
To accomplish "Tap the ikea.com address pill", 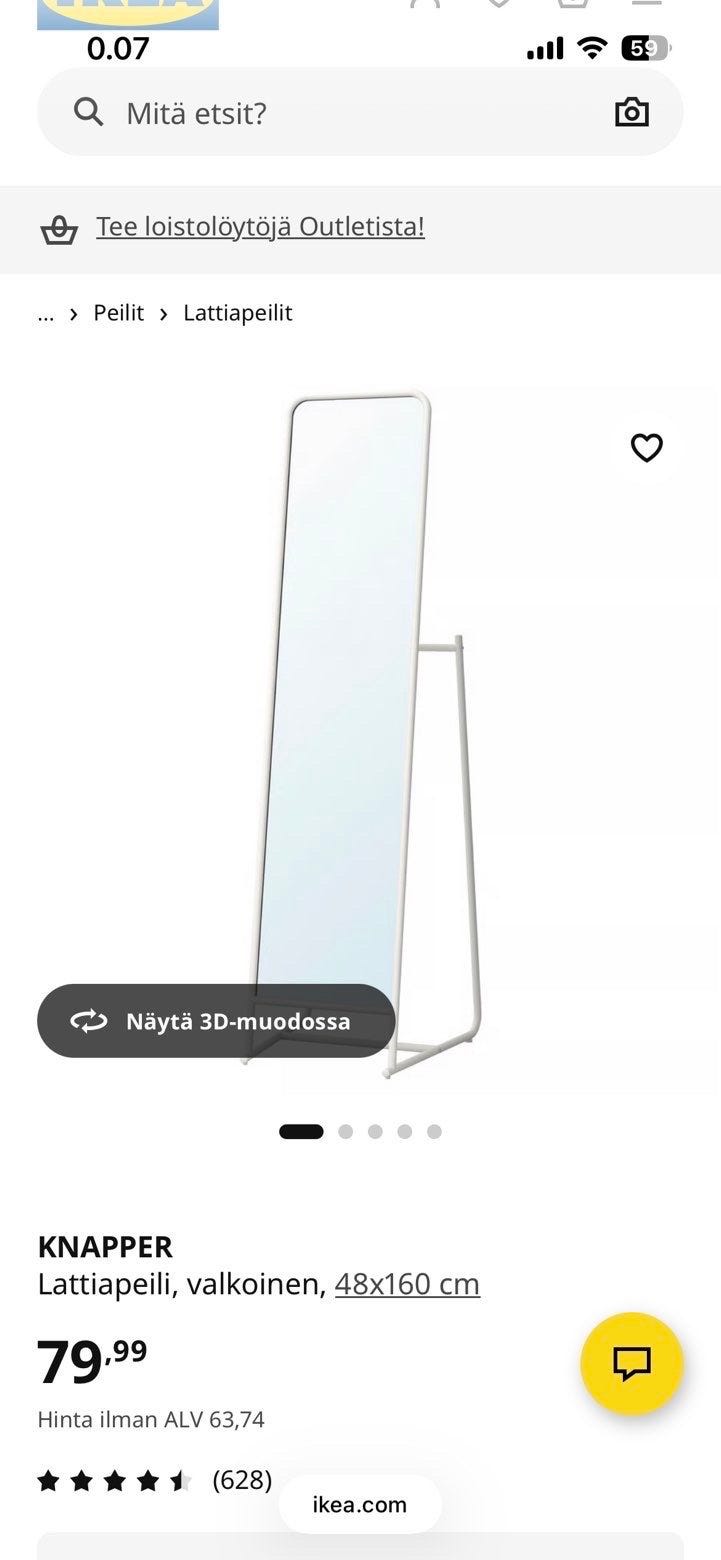I will pos(360,1504).
